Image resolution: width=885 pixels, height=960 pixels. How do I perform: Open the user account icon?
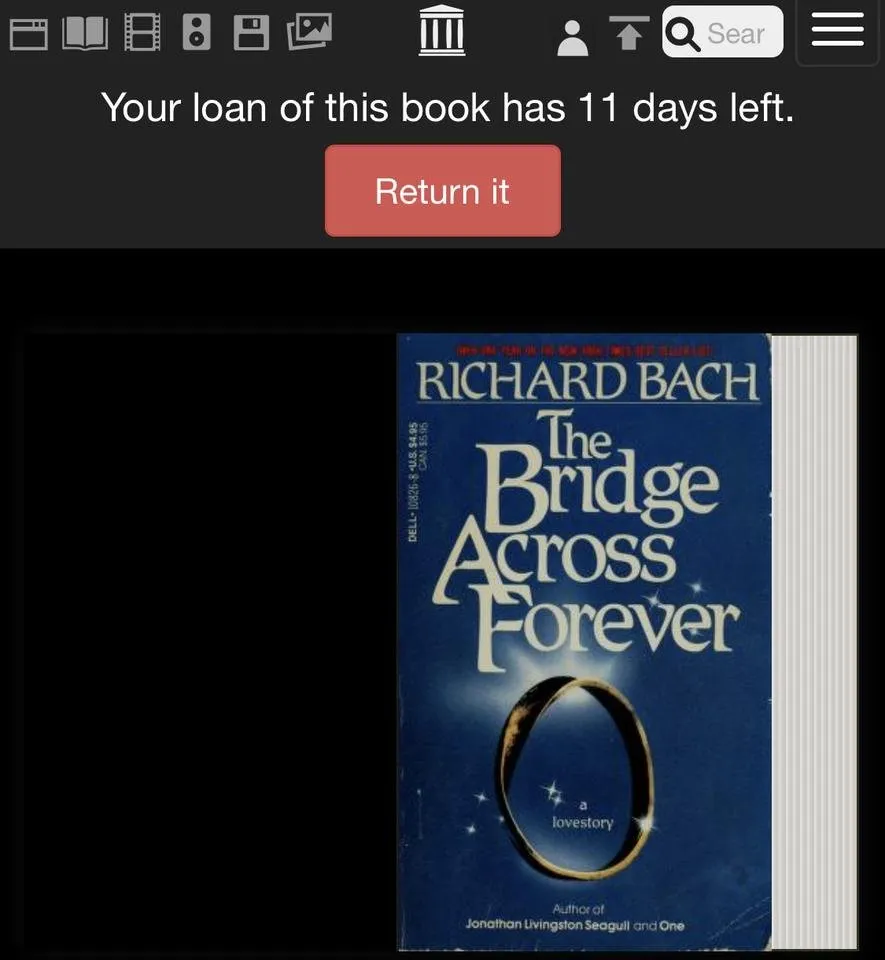click(572, 36)
